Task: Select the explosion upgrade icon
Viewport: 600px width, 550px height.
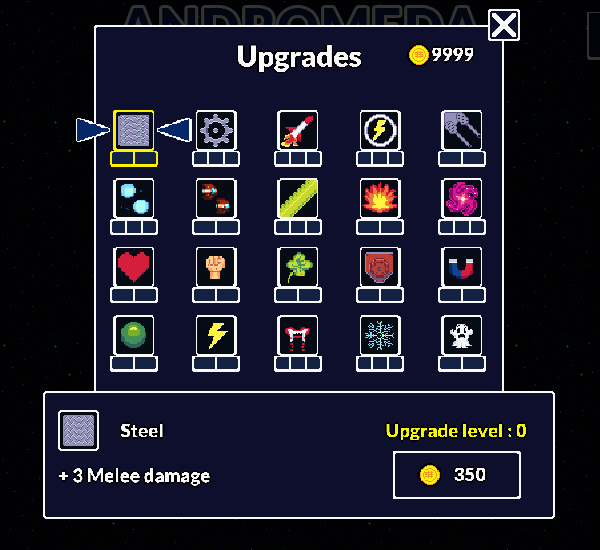Action: pos(380,198)
